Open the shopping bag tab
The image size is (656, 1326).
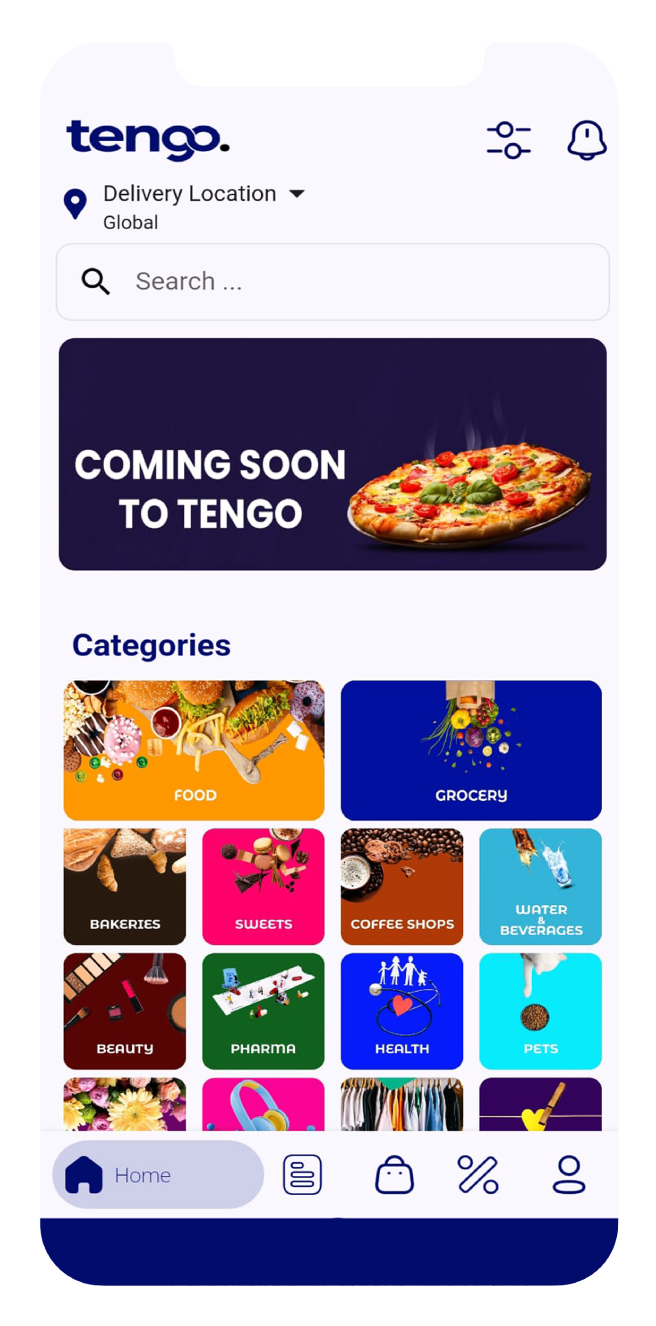(x=394, y=1175)
